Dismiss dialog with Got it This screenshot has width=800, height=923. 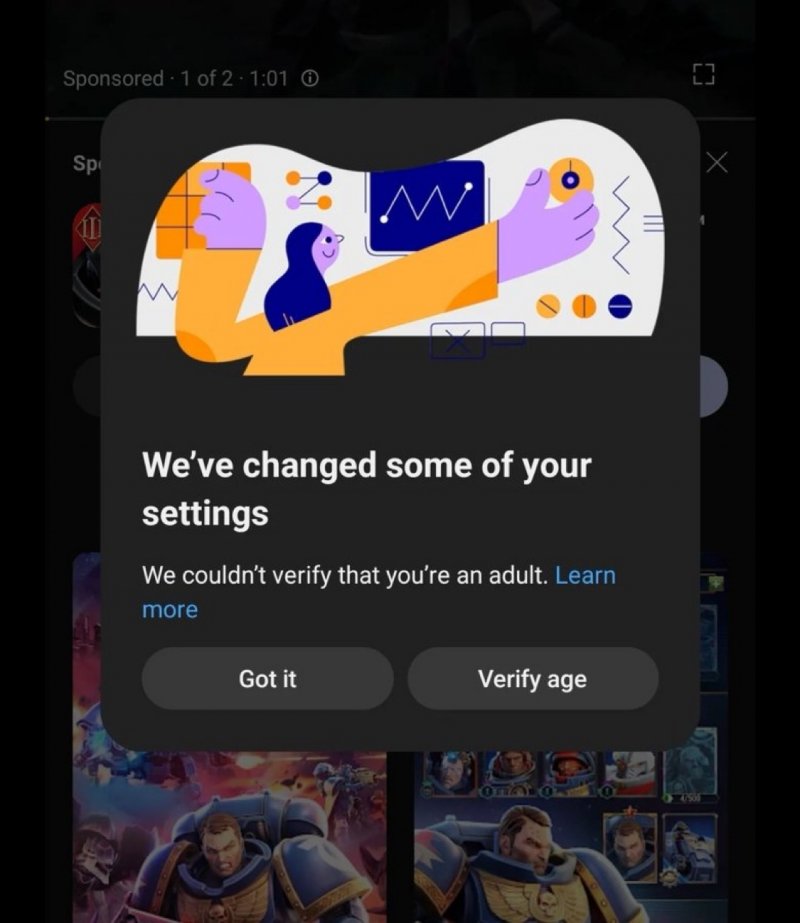click(x=267, y=679)
